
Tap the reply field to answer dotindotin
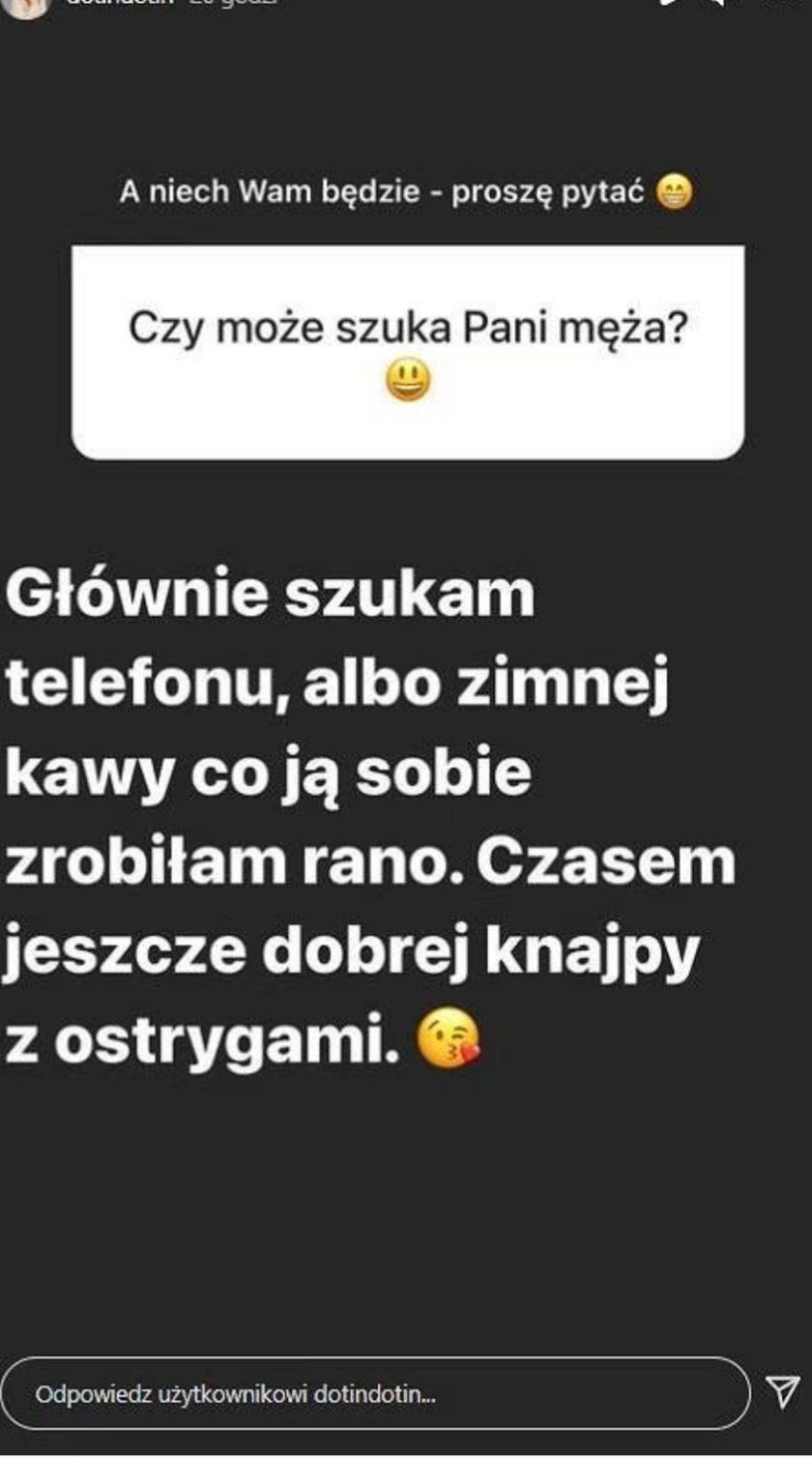(x=375, y=1394)
